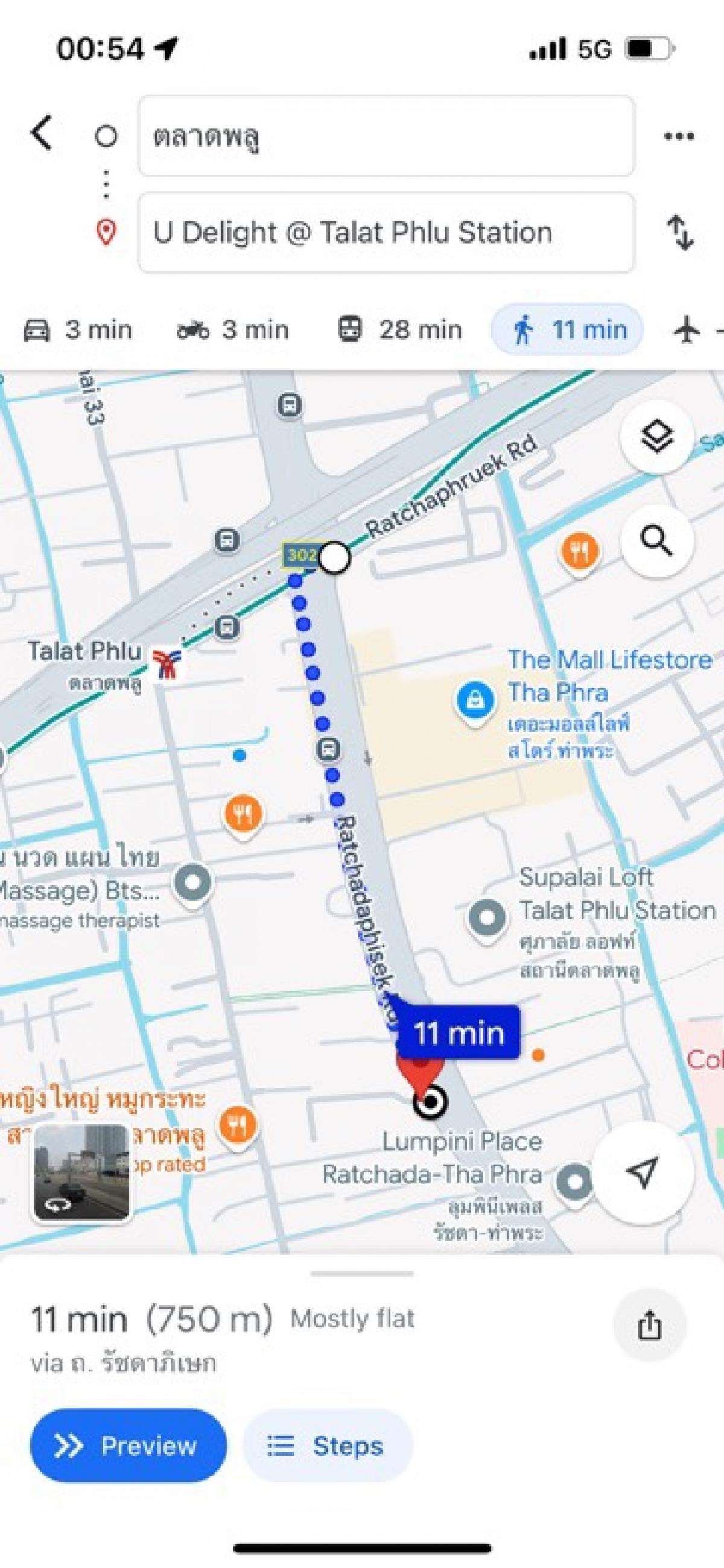Switch to public transit, 28 min

tap(399, 330)
